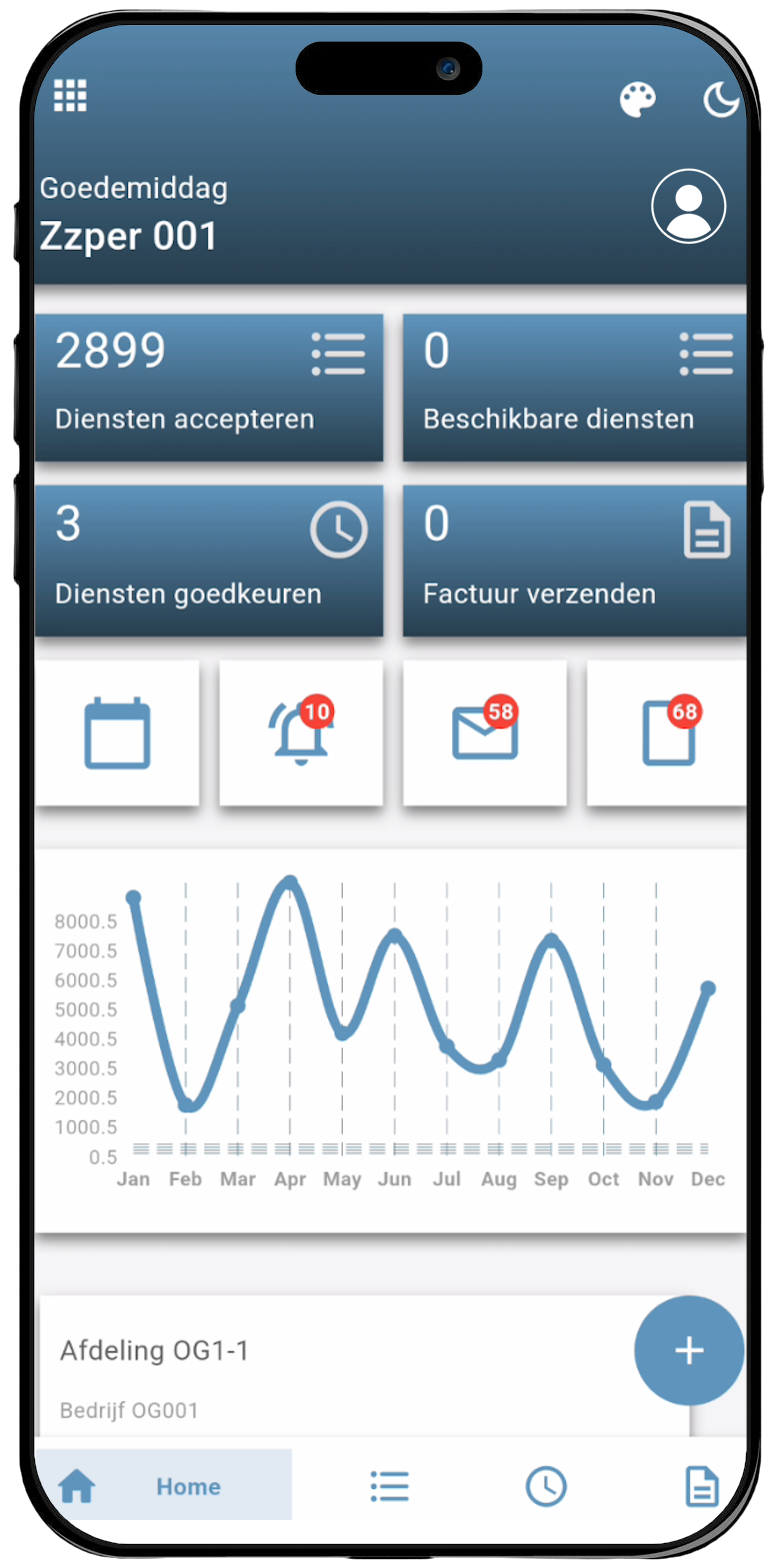The width and height of the screenshot is (777, 1568).
Task: Toggle dark mode with the moon icon
Action: [x=721, y=99]
